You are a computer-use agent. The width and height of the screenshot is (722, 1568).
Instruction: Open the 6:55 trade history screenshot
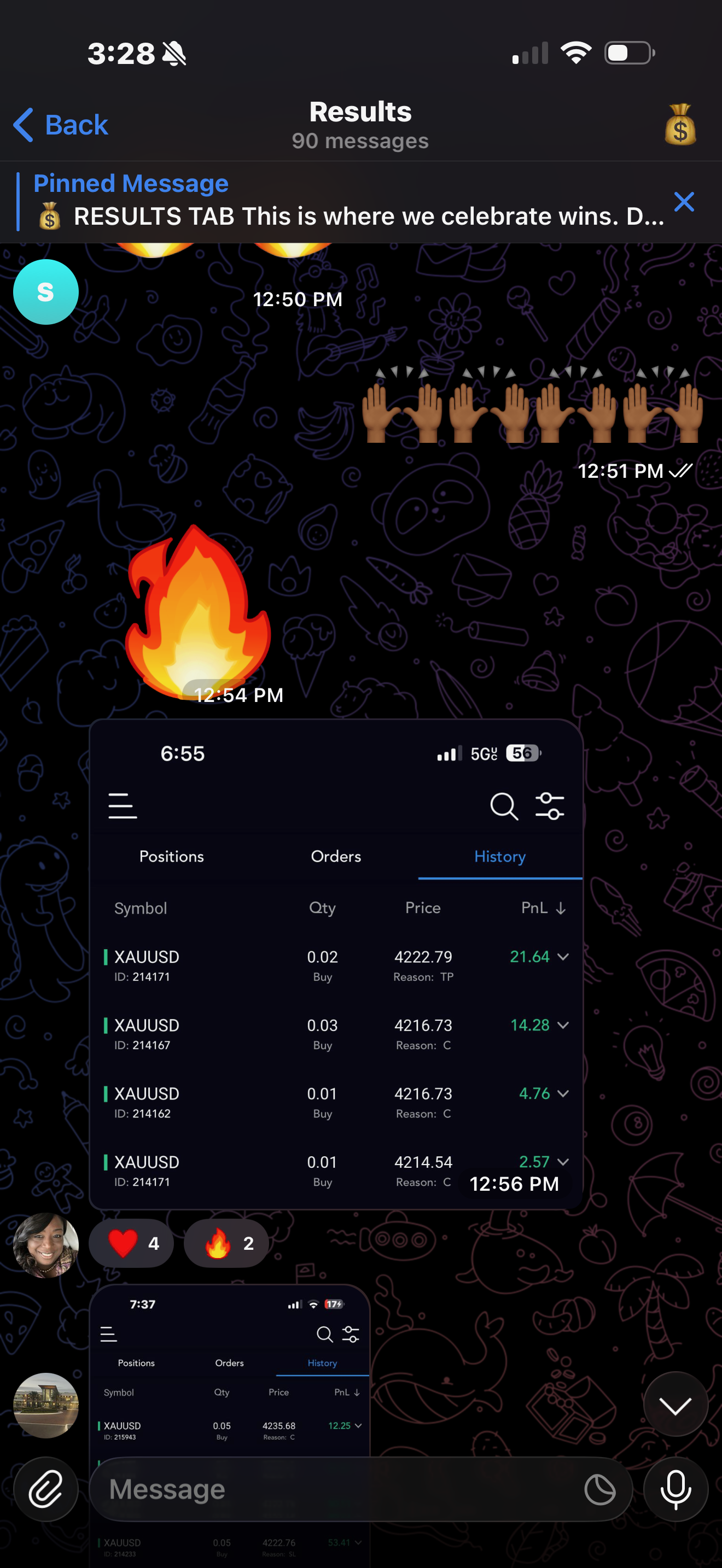pyautogui.click(x=336, y=964)
